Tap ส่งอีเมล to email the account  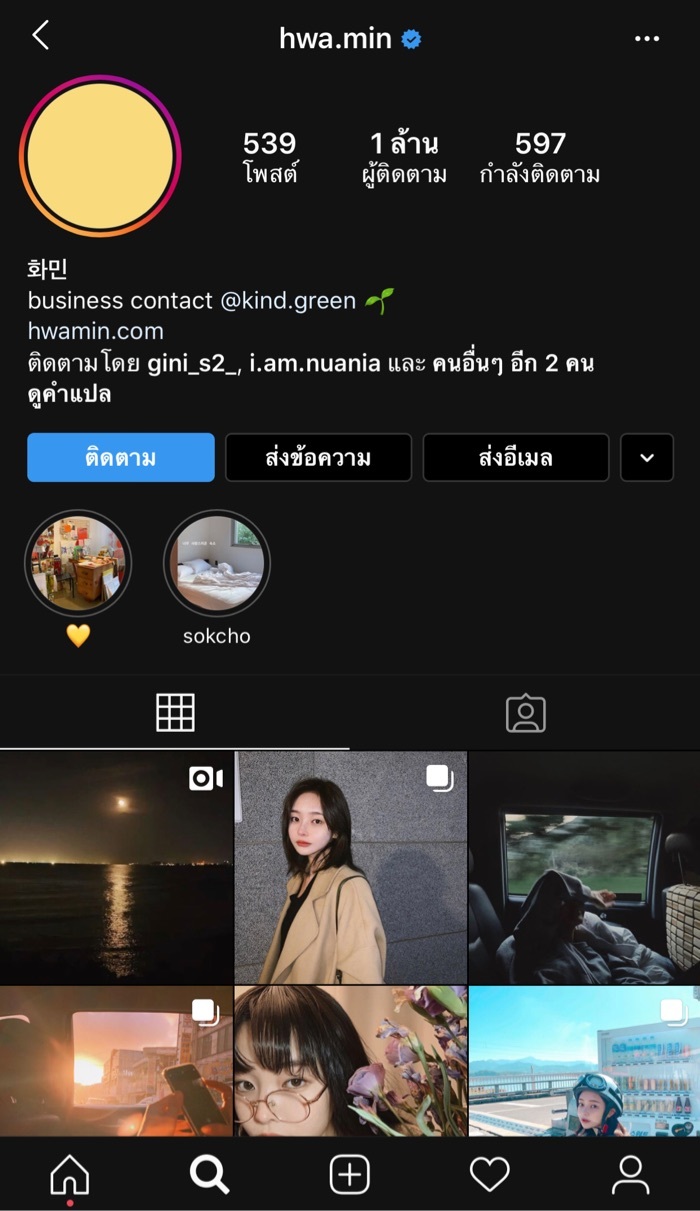click(516, 458)
